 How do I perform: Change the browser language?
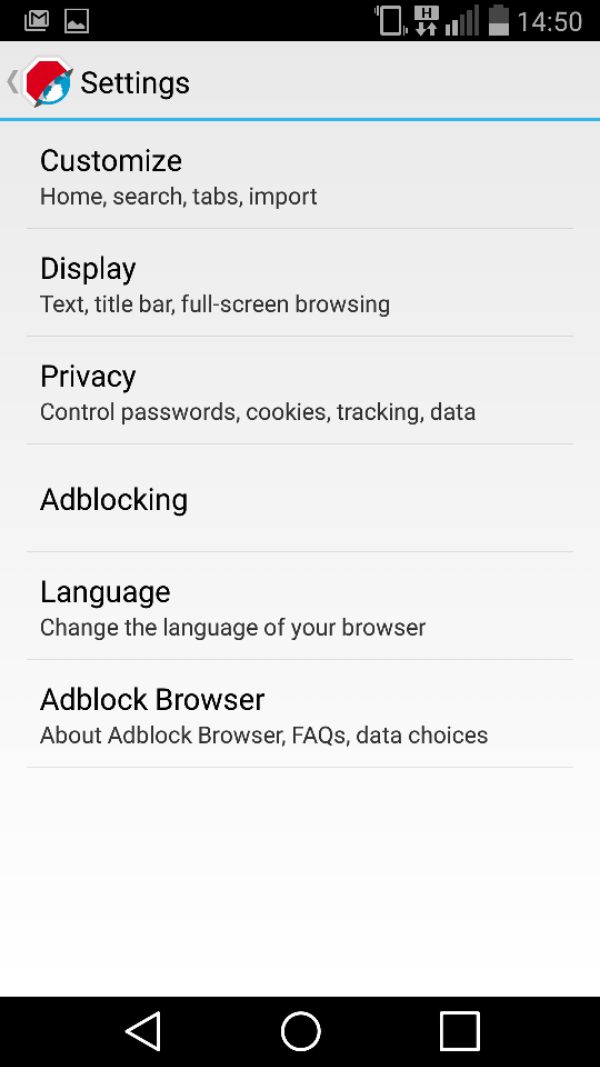[300, 606]
